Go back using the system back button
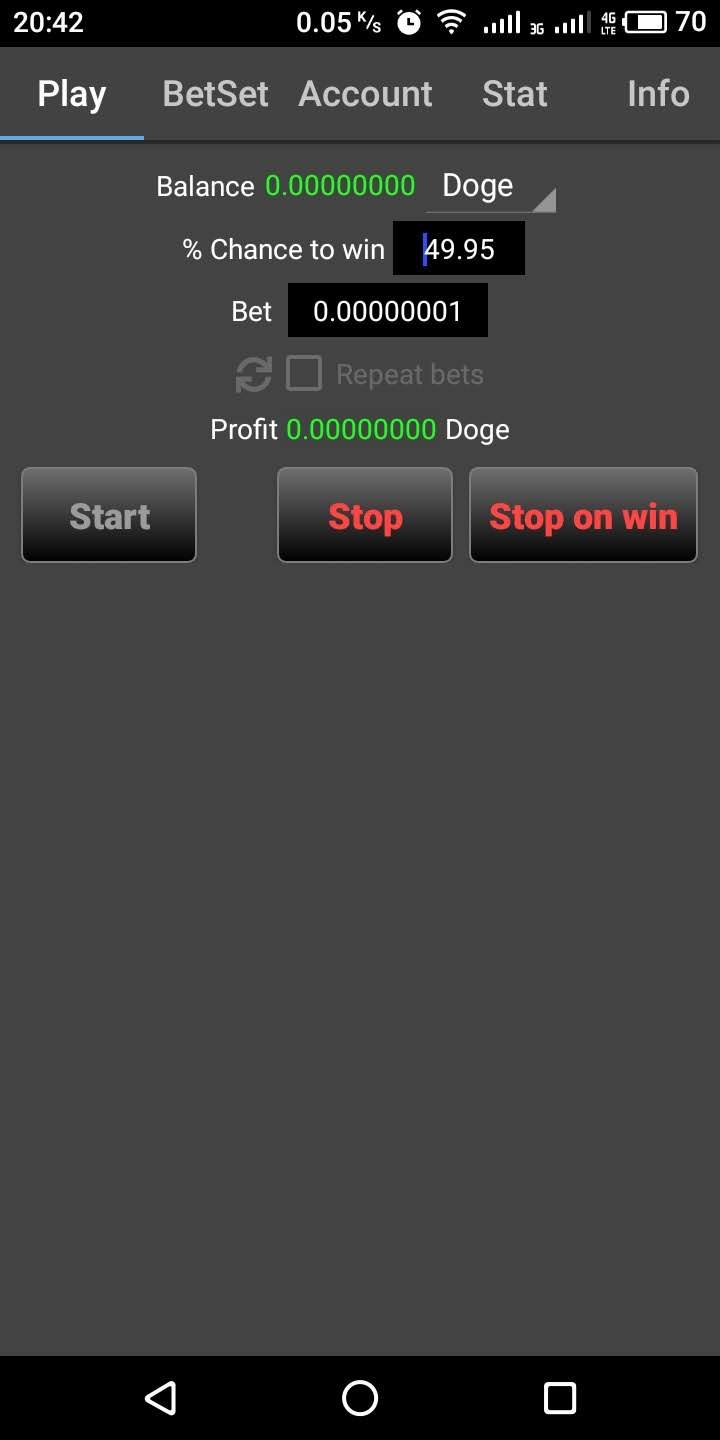 tap(160, 1398)
